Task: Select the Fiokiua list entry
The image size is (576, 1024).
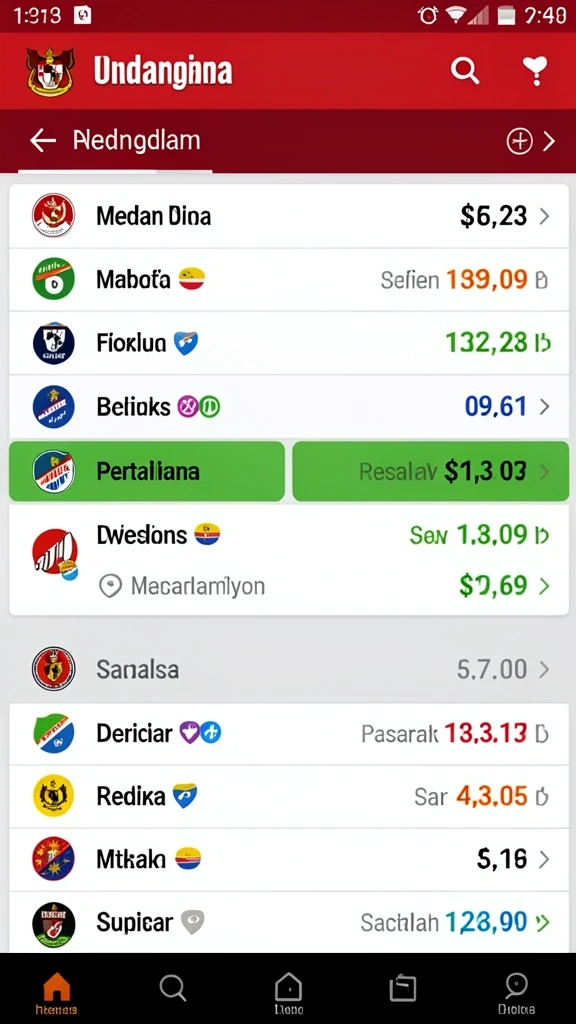Action: (x=289, y=343)
